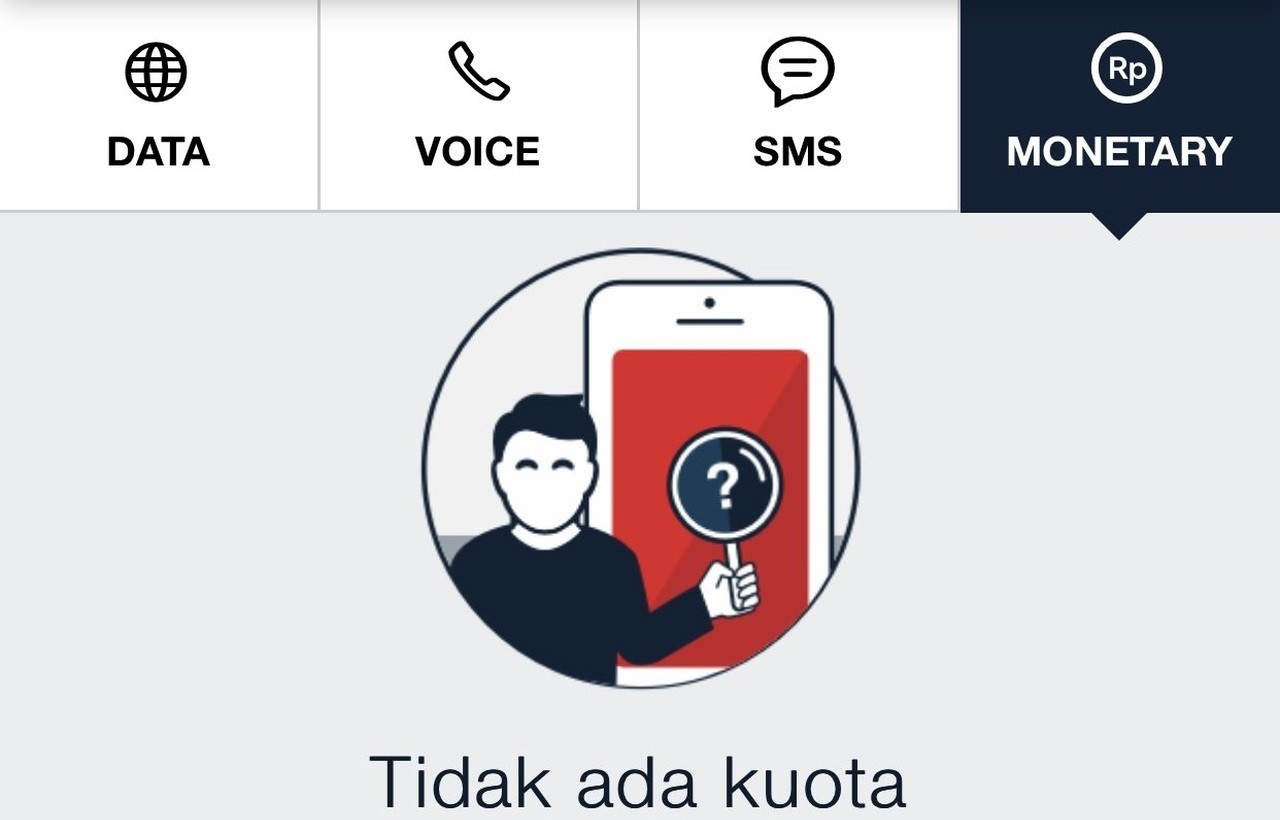
Task: Select the SMS tab
Action: (798, 106)
